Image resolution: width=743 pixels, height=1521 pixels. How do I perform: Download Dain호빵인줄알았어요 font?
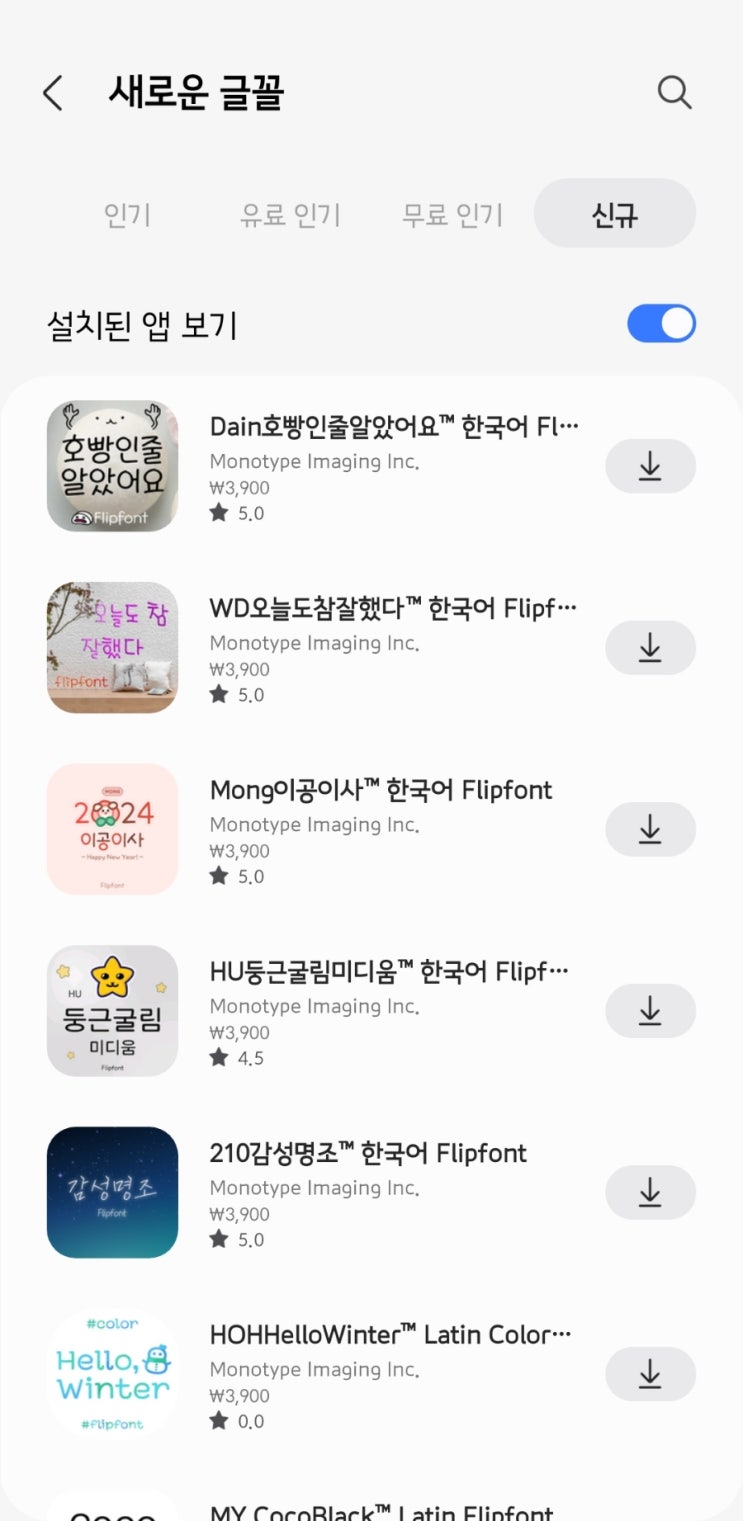[650, 466]
